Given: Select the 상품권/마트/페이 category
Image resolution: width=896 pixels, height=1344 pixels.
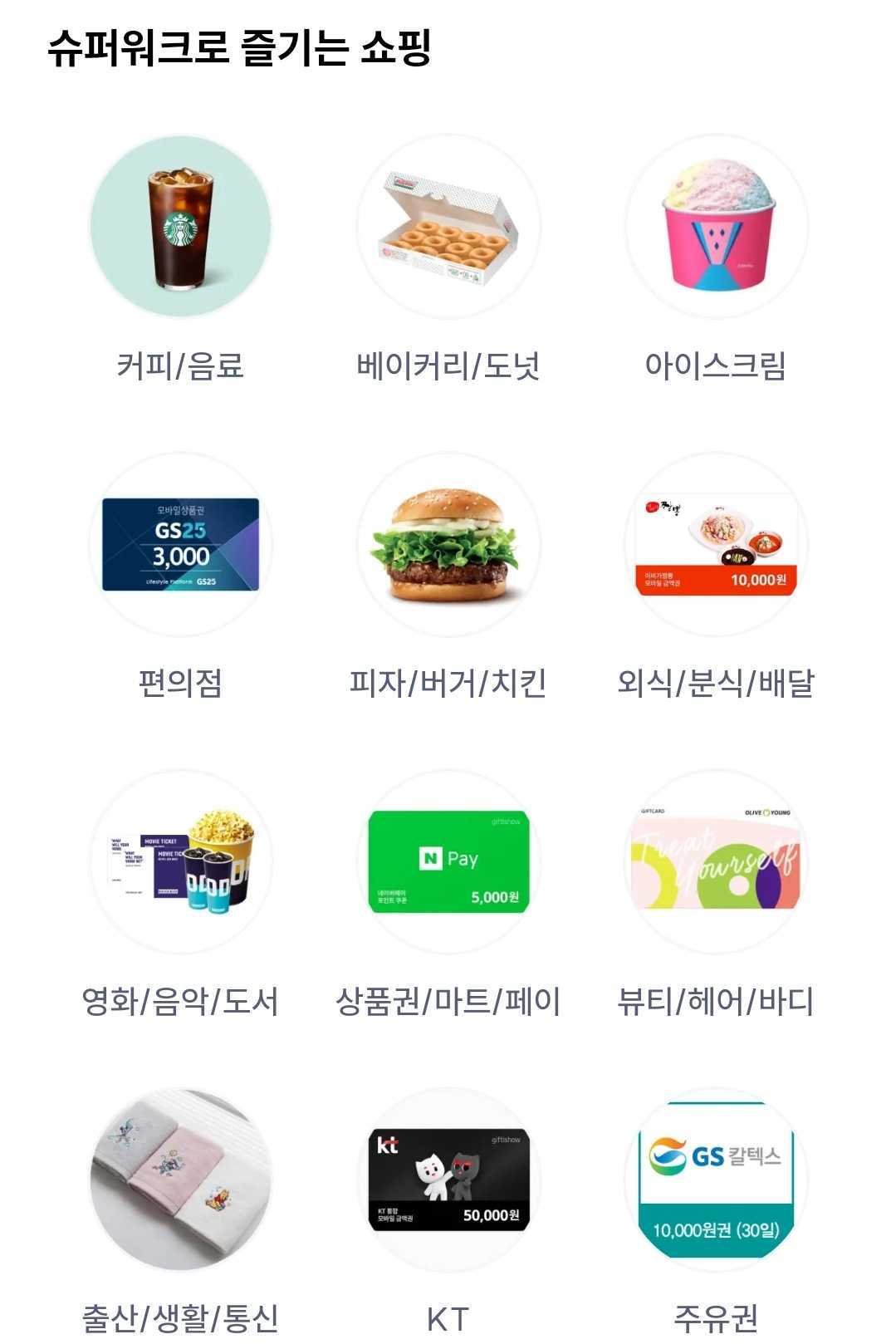Looking at the screenshot, I should pos(448,862).
